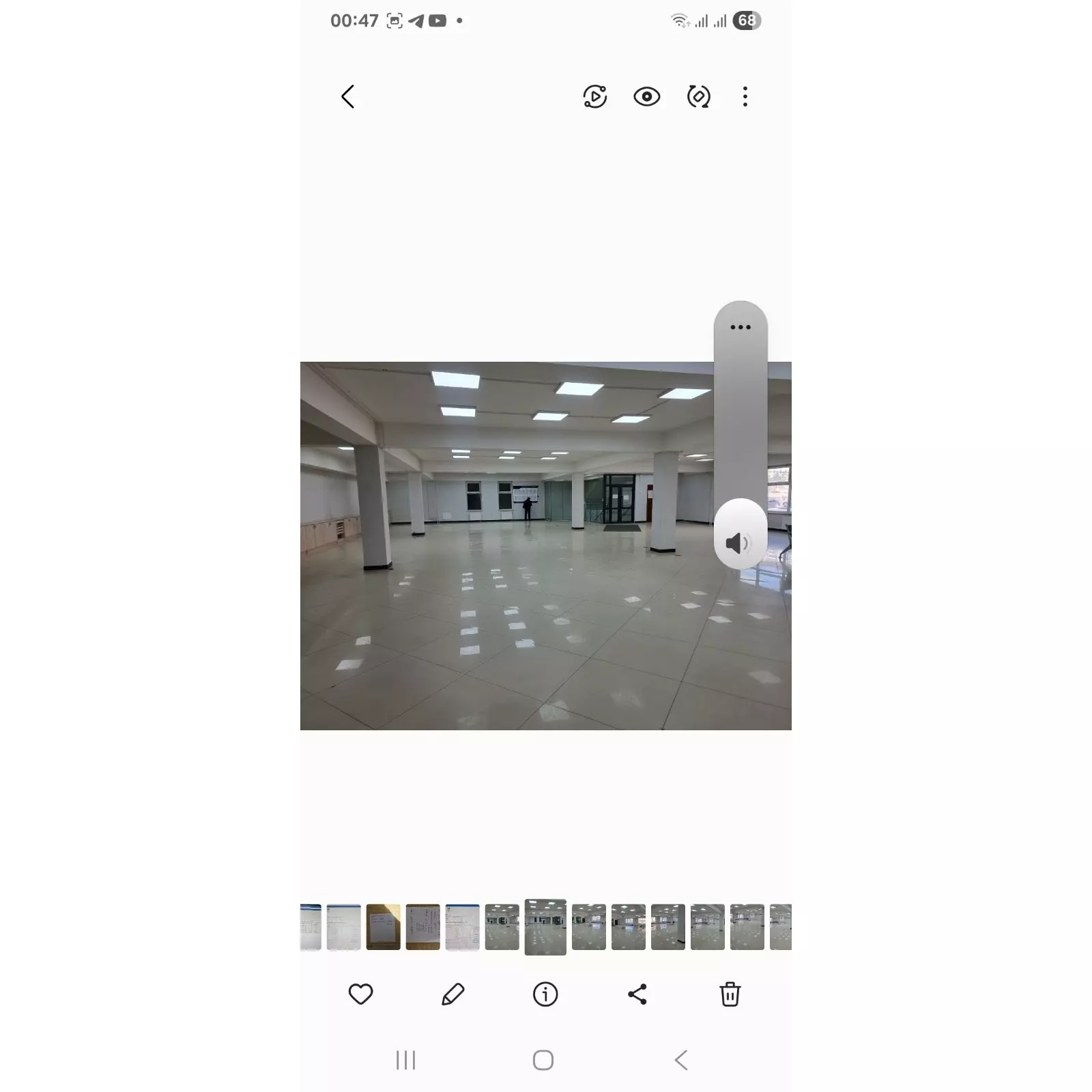Mute media volume speaker icon
Screen dimensions: 1092x1092
tap(738, 543)
